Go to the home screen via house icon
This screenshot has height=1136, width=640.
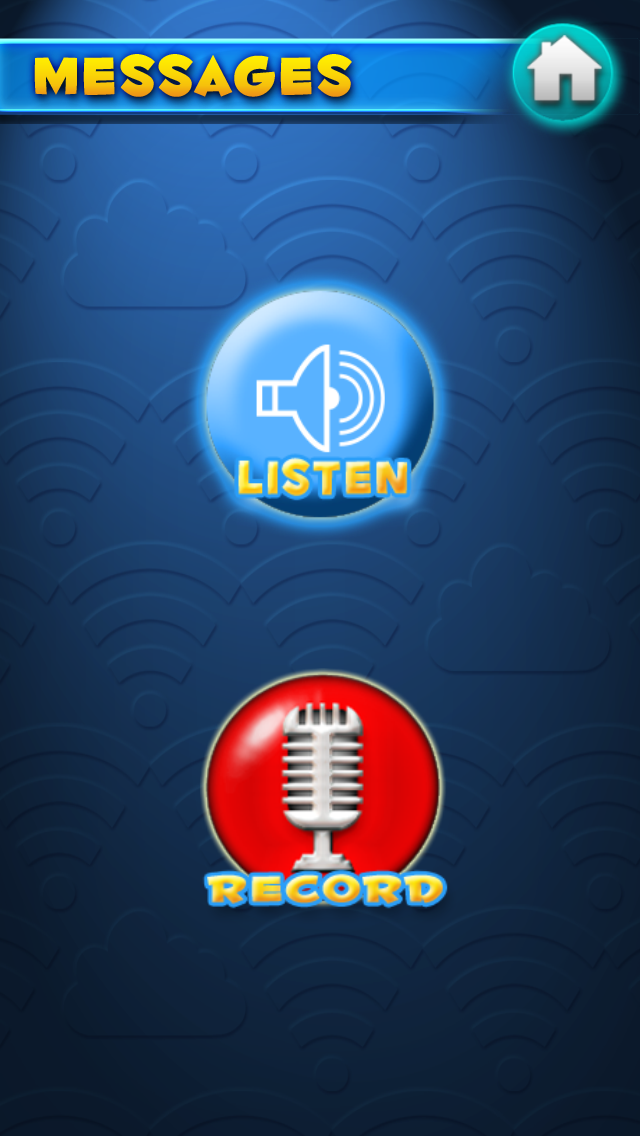coord(563,72)
